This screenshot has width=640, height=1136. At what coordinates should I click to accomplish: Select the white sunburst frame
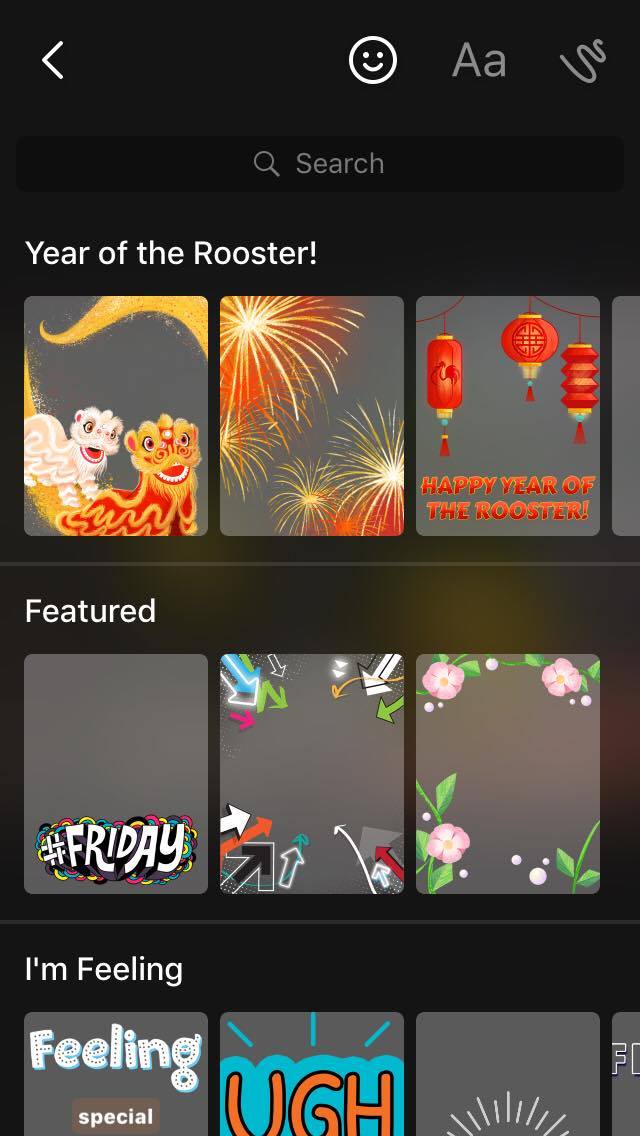coord(508,1074)
